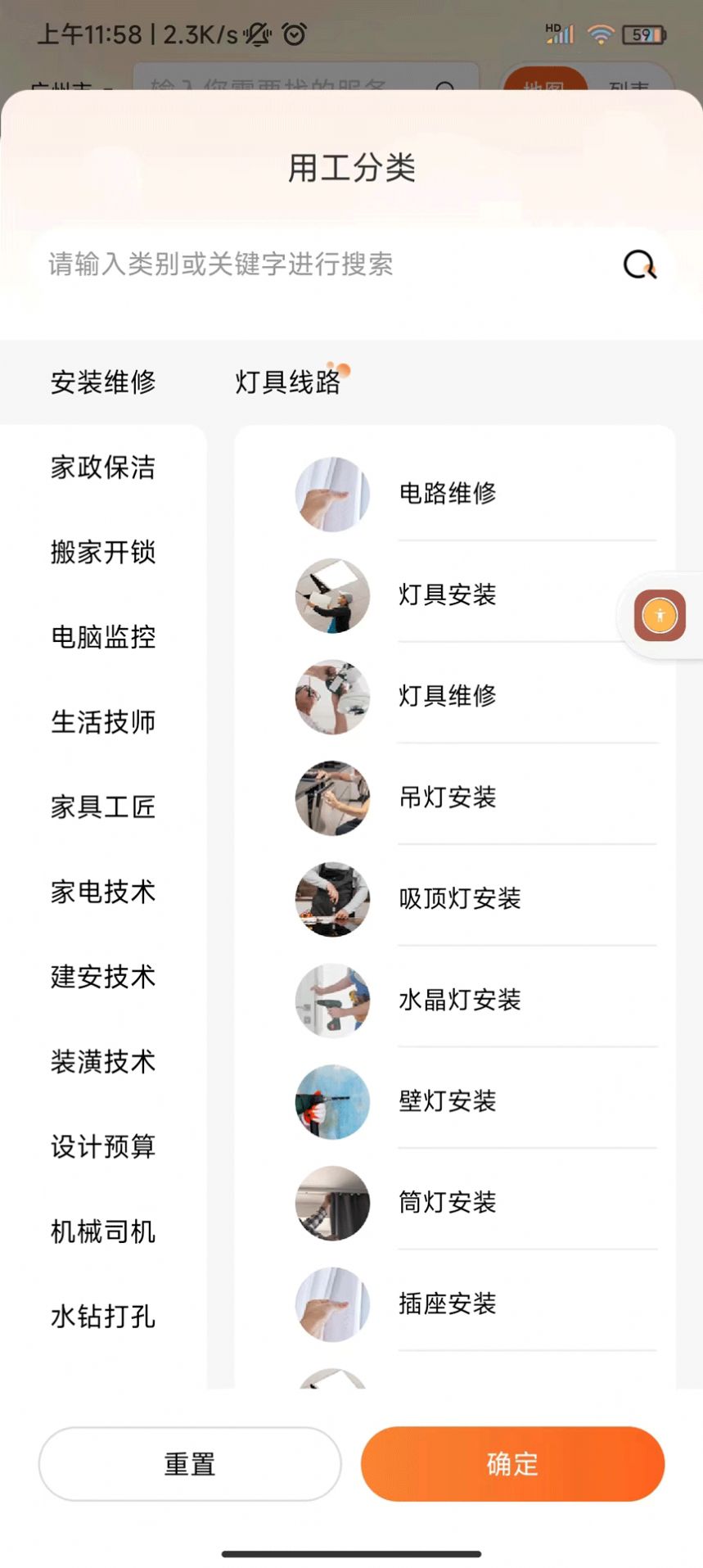Click the search magnifier icon
The image size is (703, 1568).
(639, 264)
